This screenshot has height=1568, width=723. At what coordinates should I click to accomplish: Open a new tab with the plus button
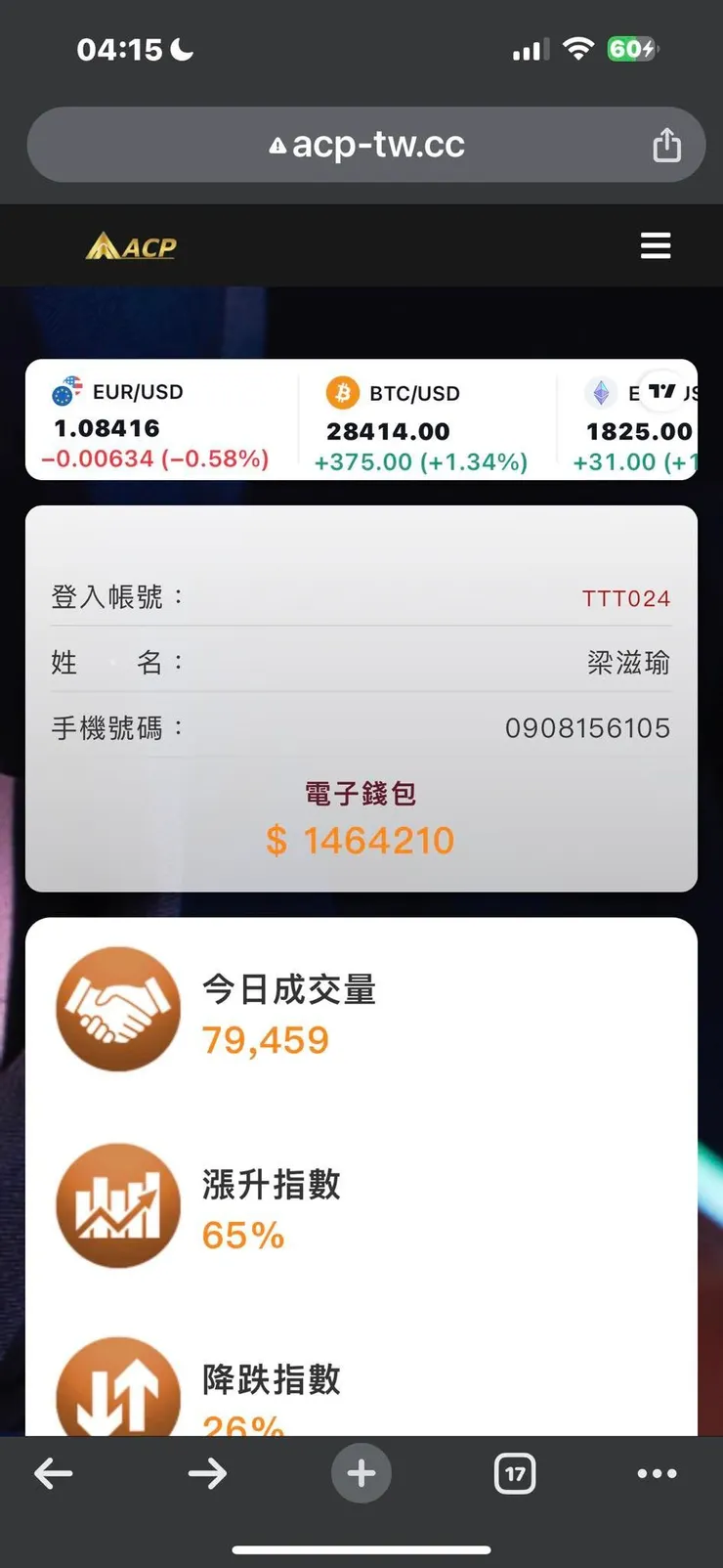click(361, 1473)
